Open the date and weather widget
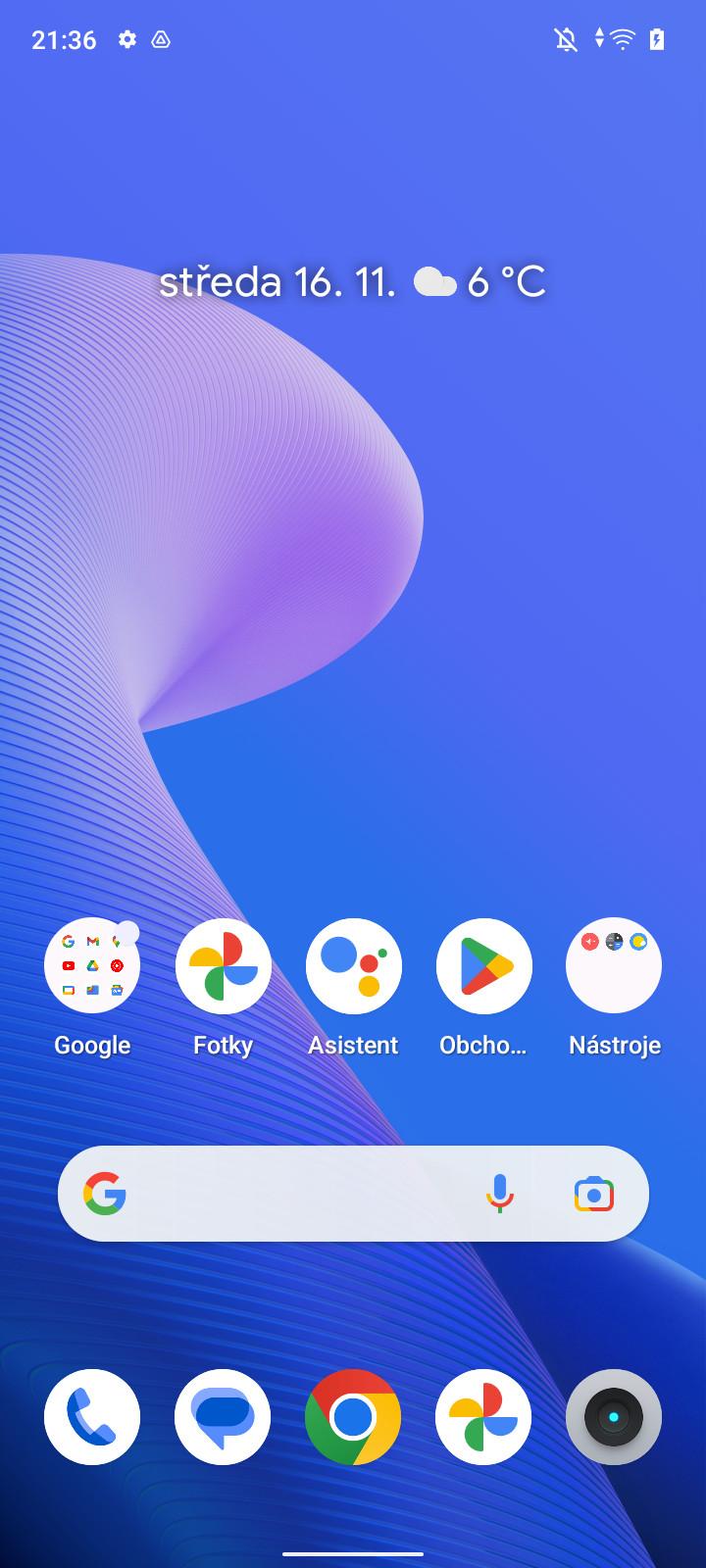706x1568 pixels. click(x=352, y=282)
